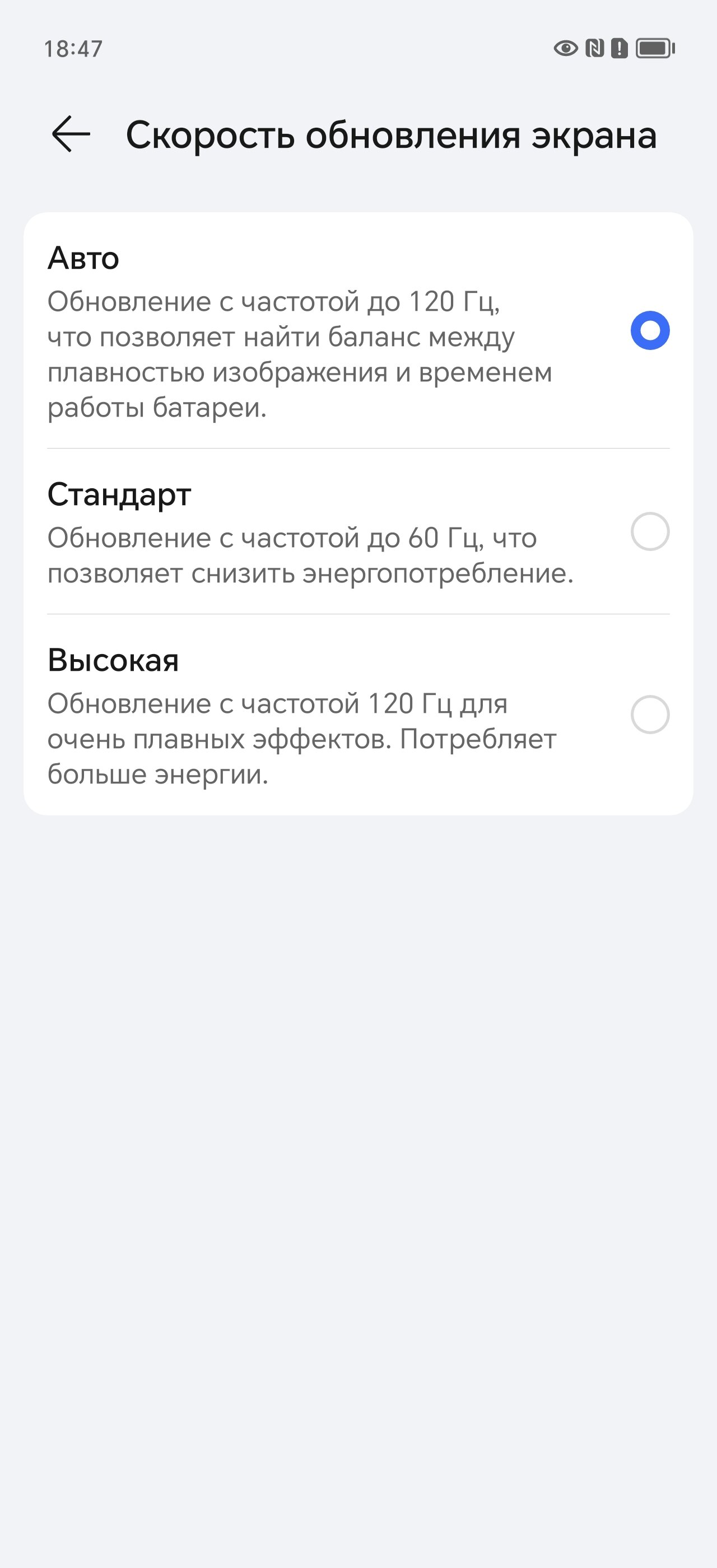Screen dimensions: 717x1568
Task: Select the Авто refresh rate option
Action: pyautogui.click(x=358, y=331)
